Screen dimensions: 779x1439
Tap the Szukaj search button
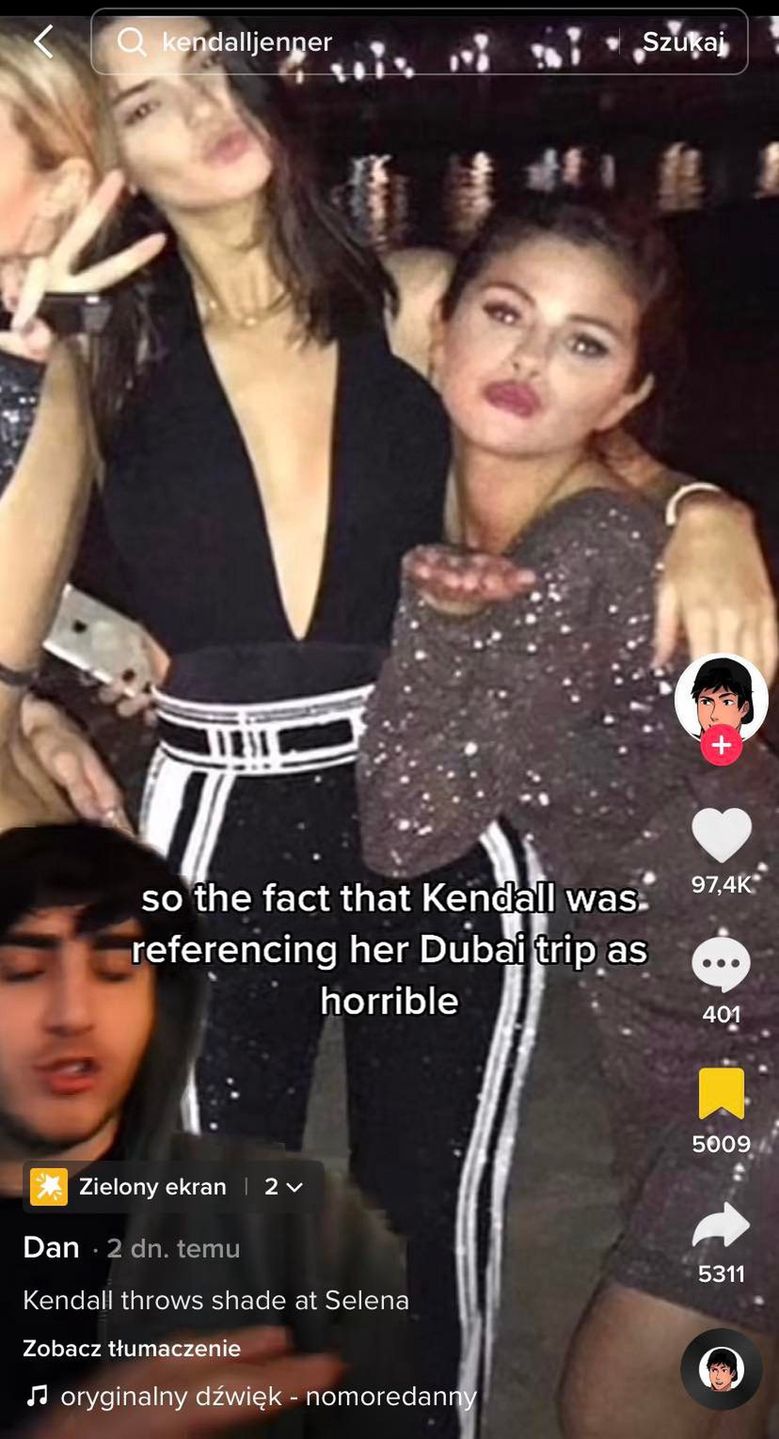[683, 42]
